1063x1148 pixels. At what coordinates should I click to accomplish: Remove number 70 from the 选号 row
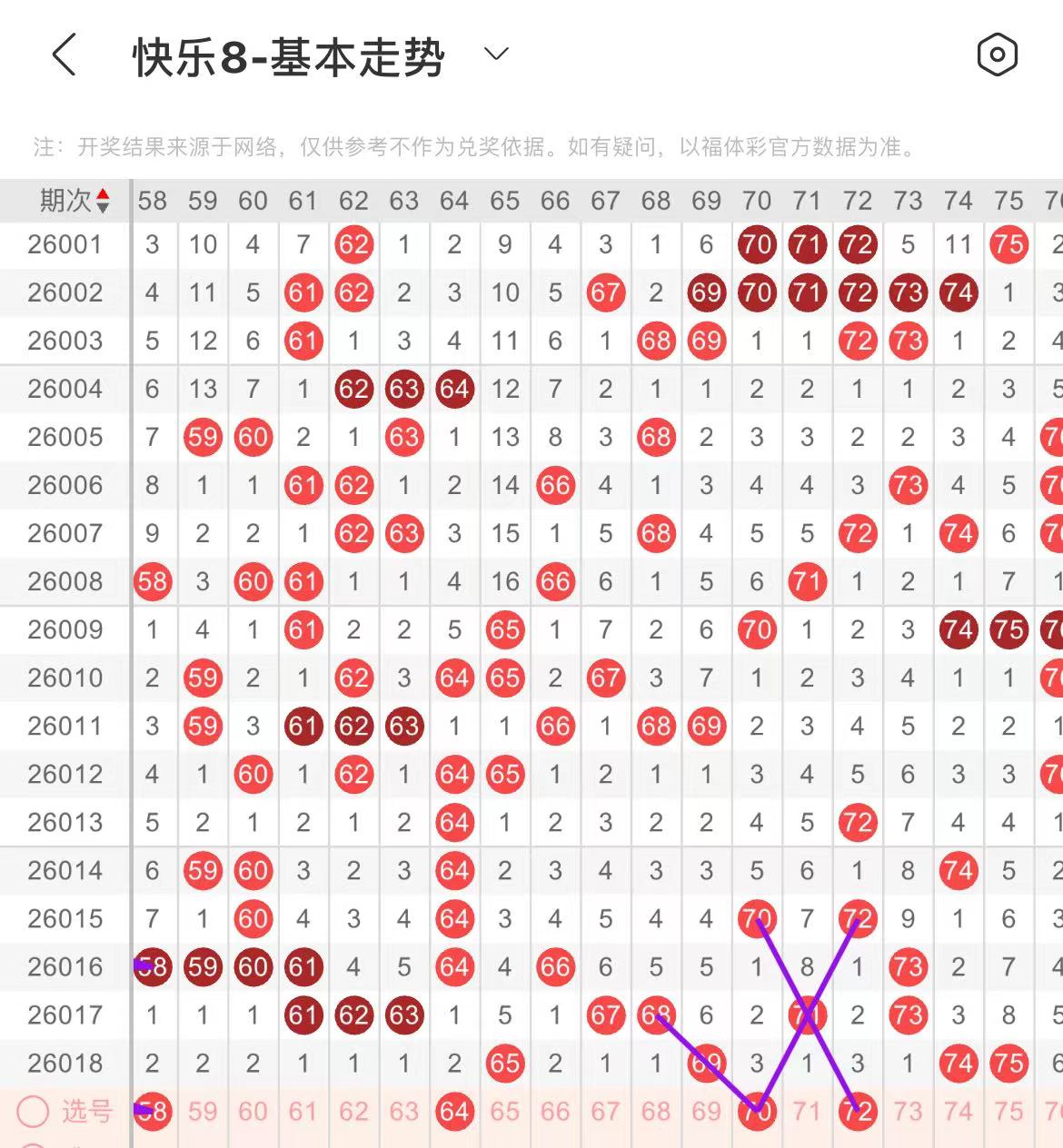tap(757, 1111)
